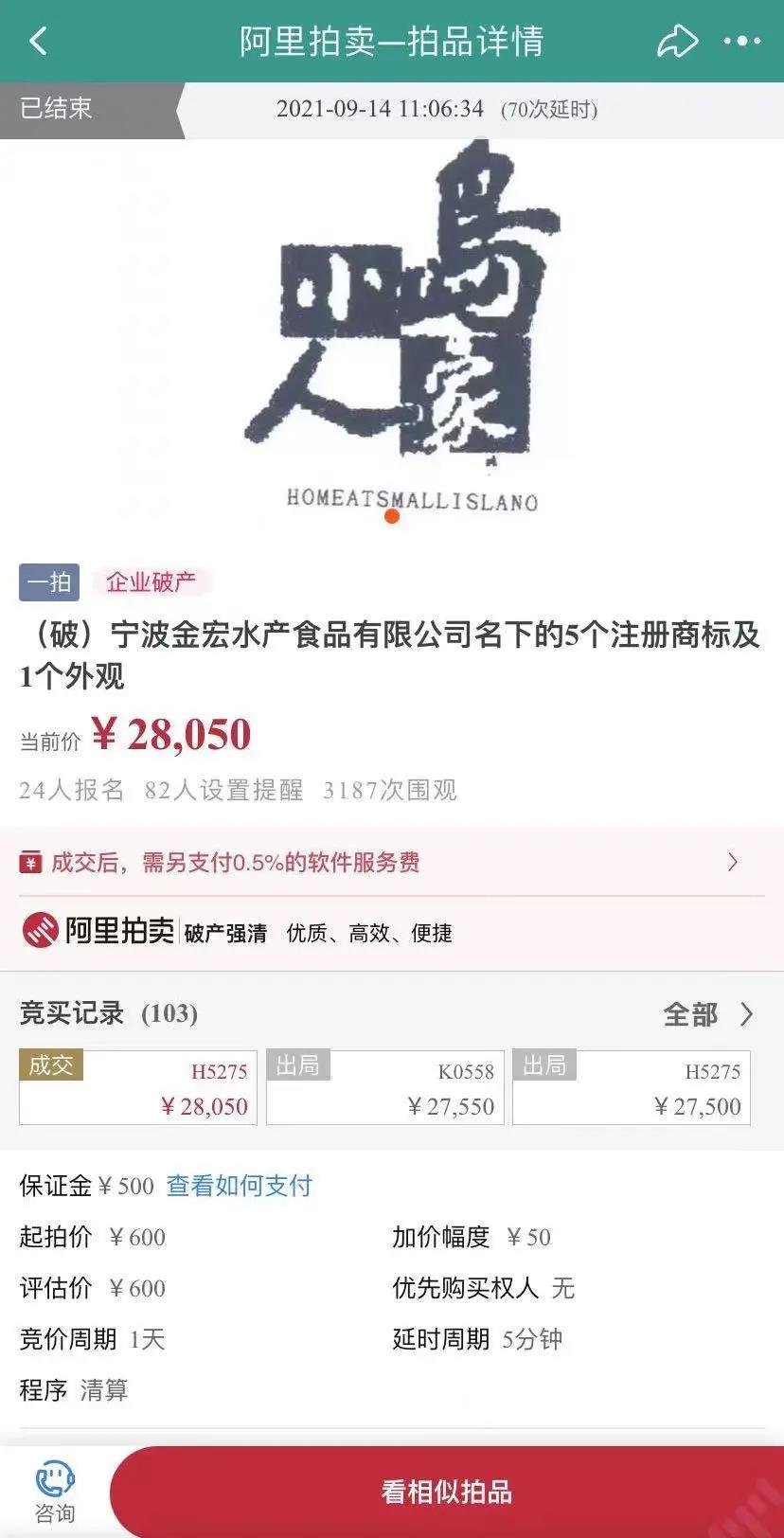Share this auction item
This screenshot has height=1538, width=784.
coord(677,42)
